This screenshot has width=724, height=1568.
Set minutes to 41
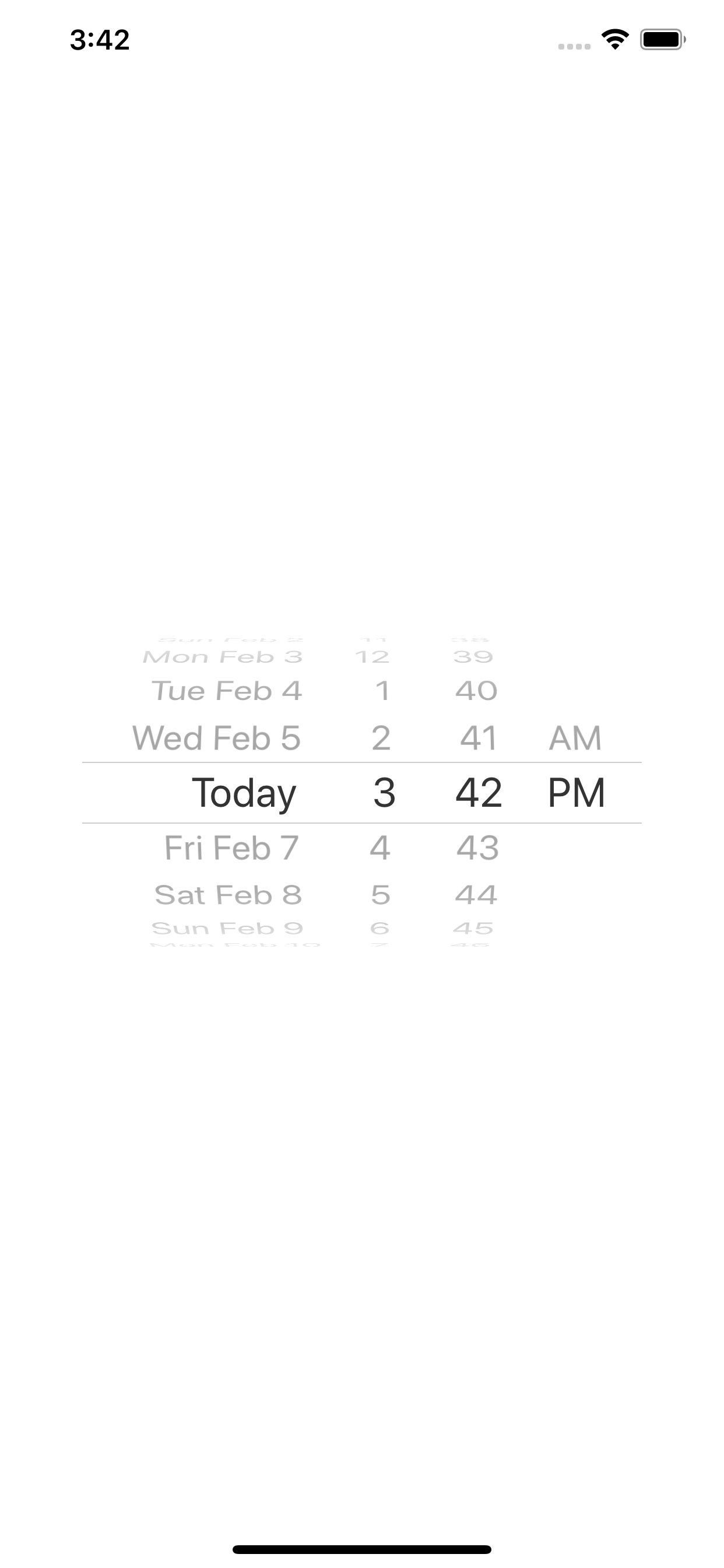478,738
